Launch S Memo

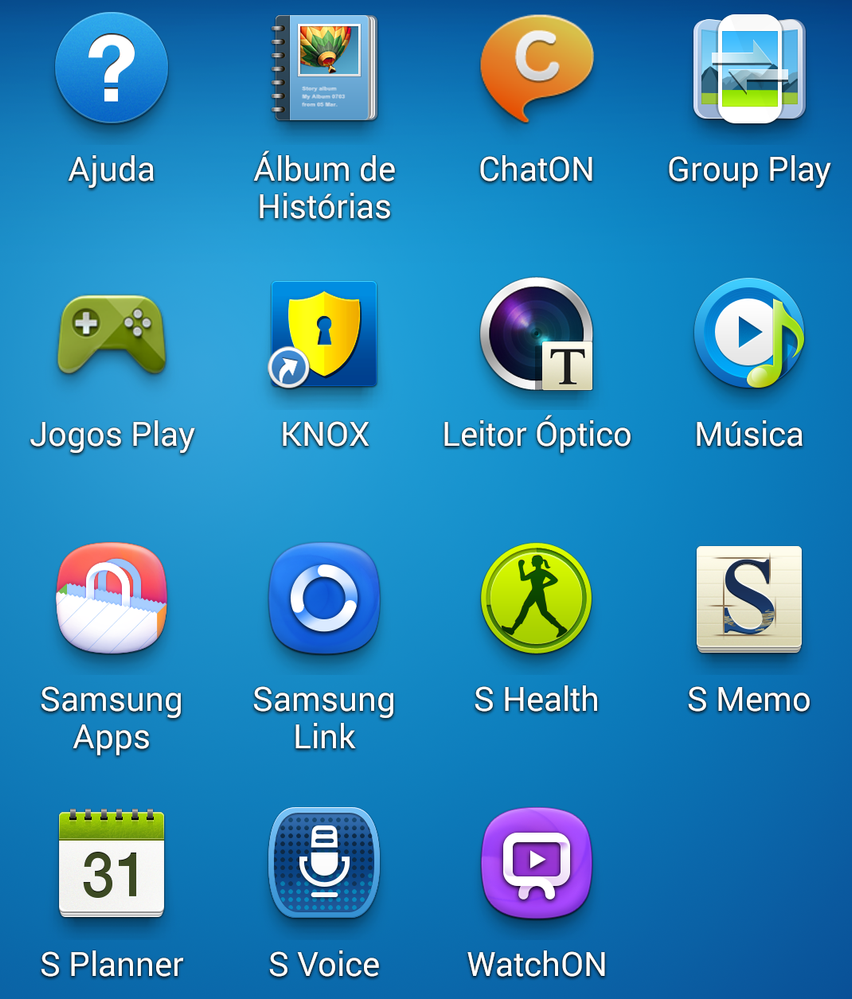[x=749, y=600]
